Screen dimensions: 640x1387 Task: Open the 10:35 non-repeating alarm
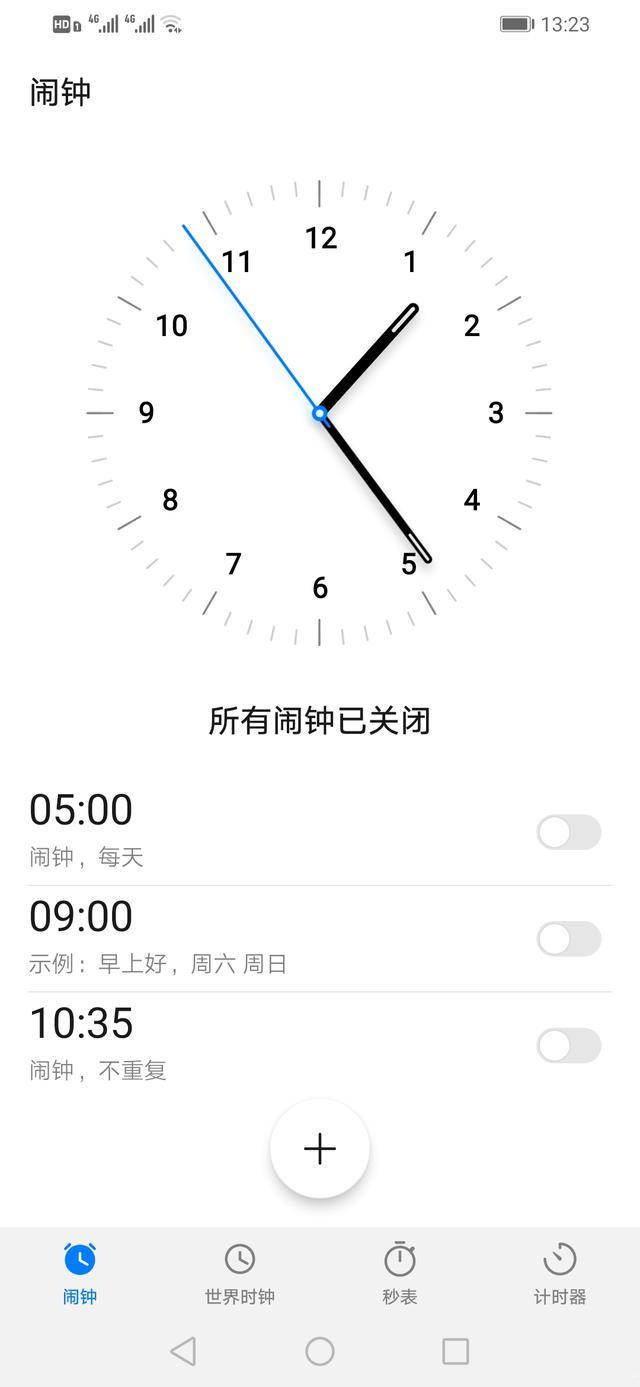200,1044
